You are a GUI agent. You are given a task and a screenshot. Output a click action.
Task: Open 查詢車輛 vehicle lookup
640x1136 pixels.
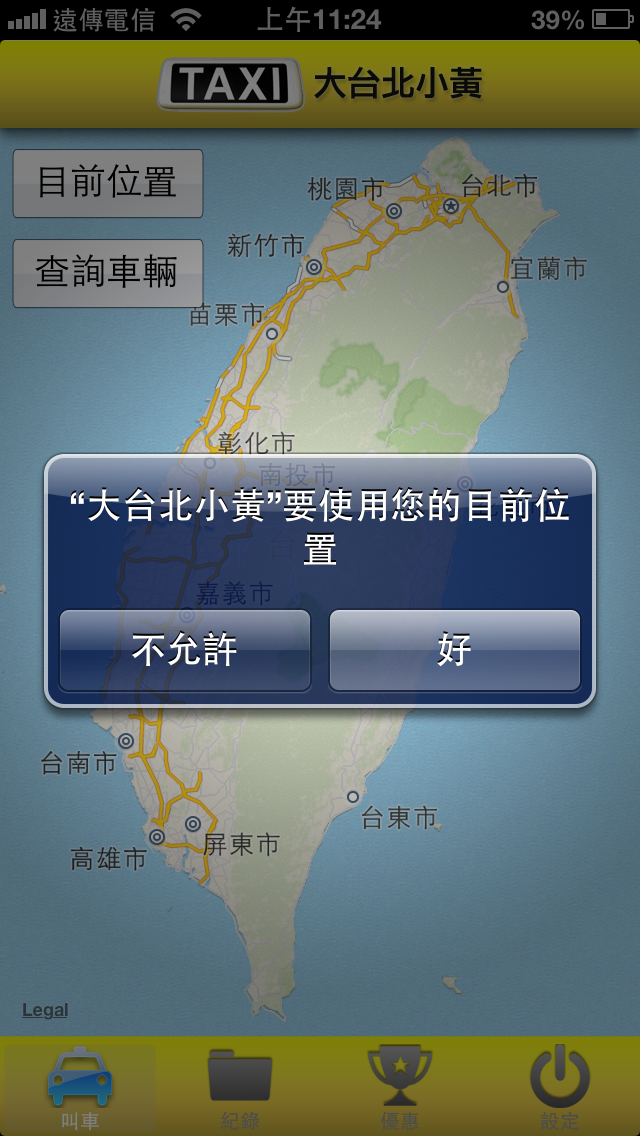[x=108, y=273]
